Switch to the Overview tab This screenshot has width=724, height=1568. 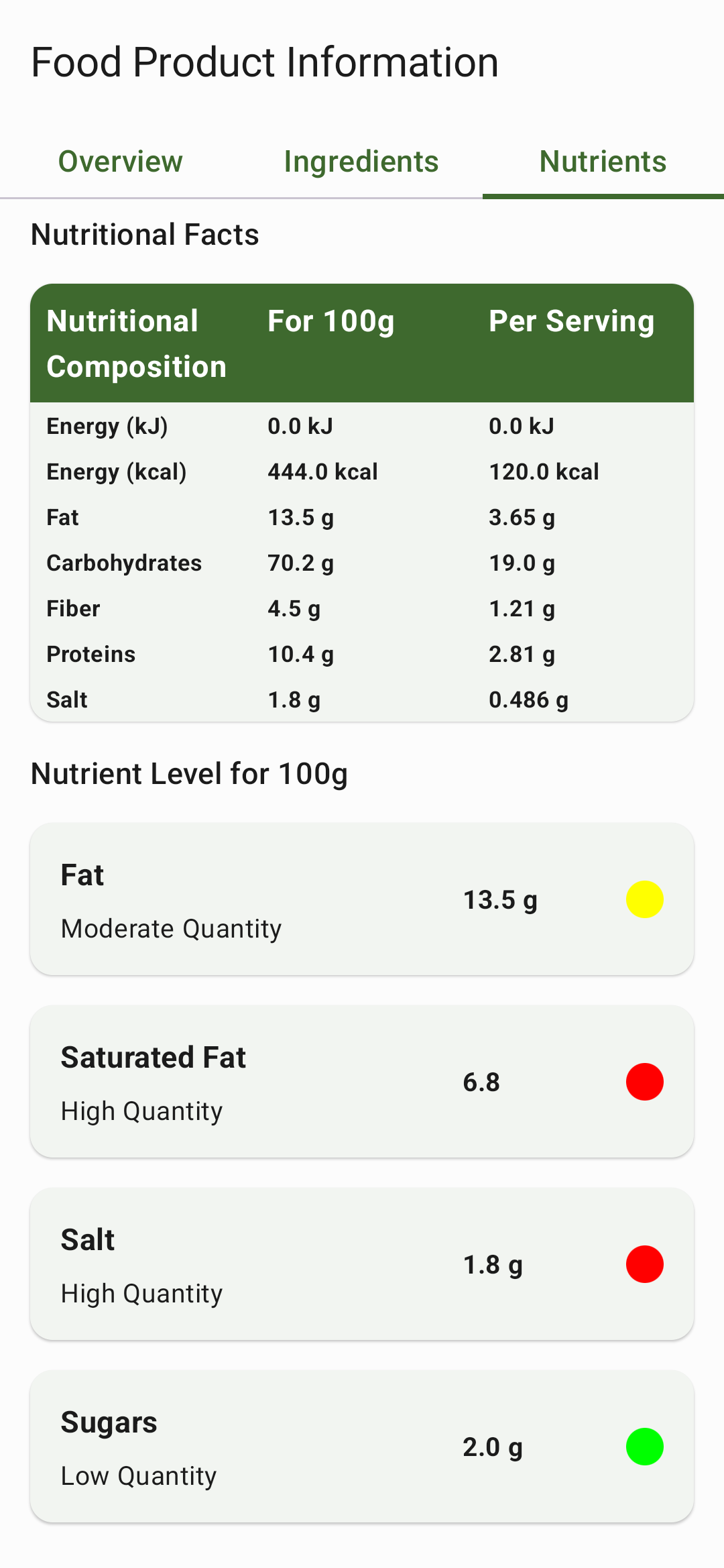point(121,162)
